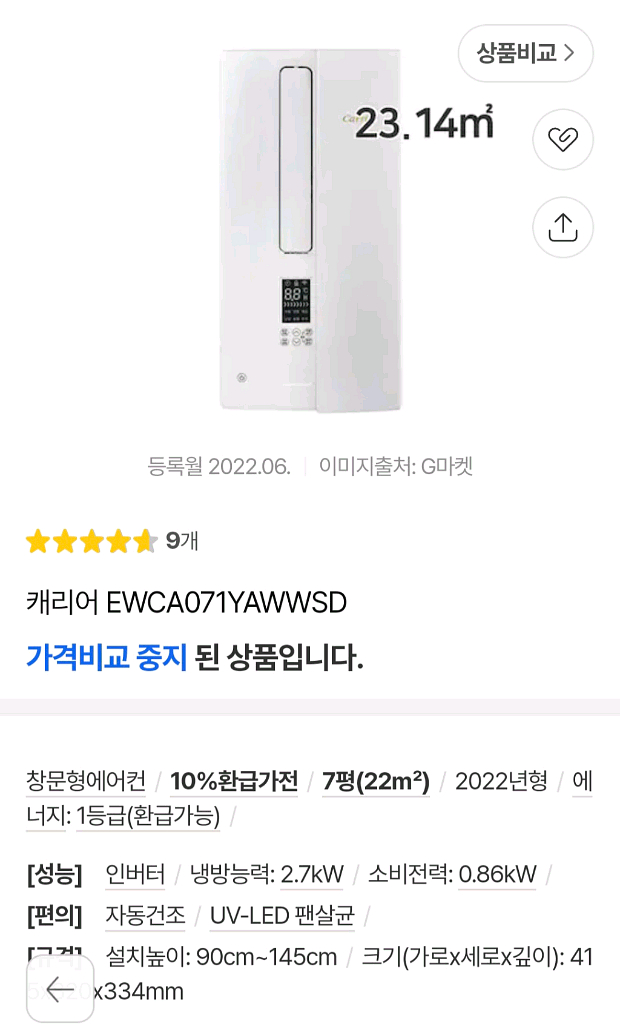Open the 창문형에어컨 spec link
620x1024 pixels.
86,781
